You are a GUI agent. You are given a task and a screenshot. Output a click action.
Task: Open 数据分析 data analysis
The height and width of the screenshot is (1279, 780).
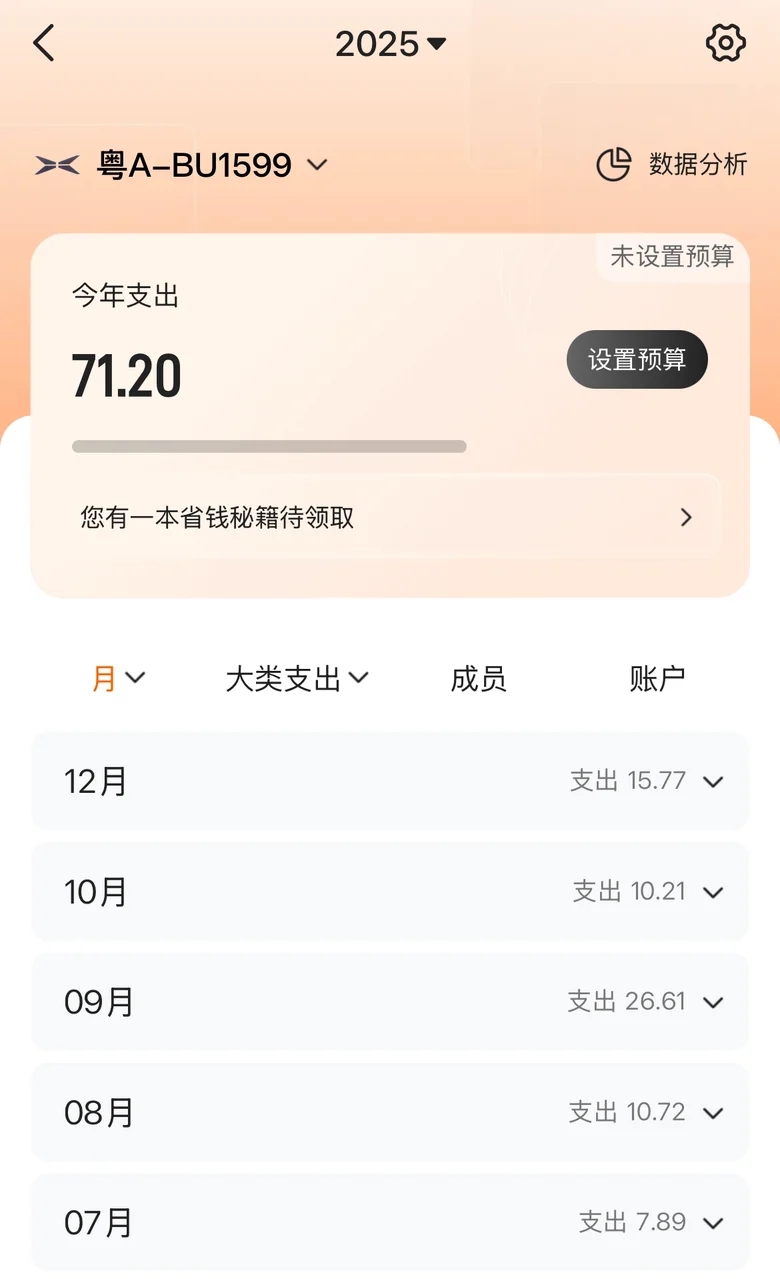click(672, 164)
